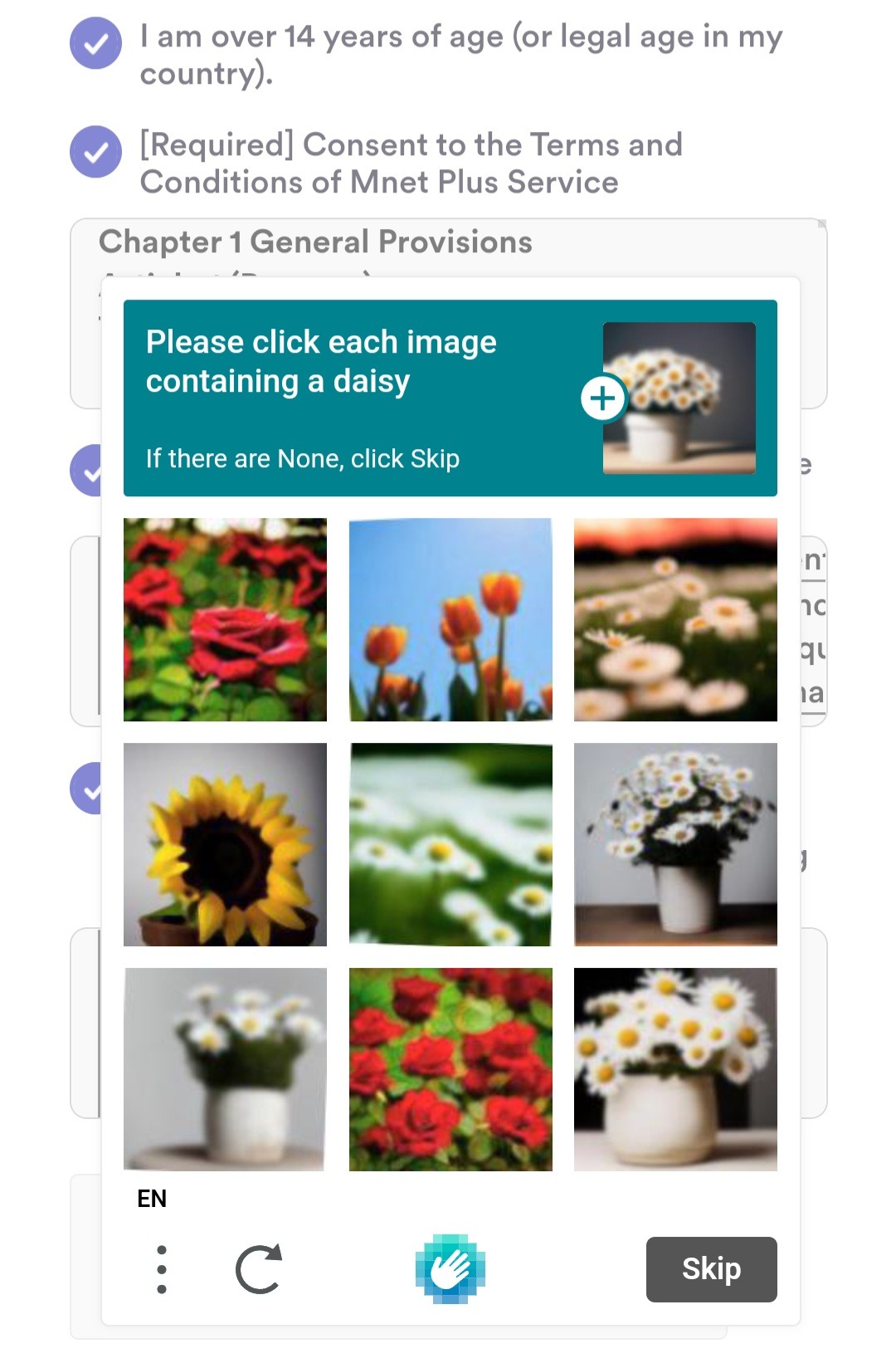Change the EN language setting
Screen dimensions: 896x1363
152,1199
